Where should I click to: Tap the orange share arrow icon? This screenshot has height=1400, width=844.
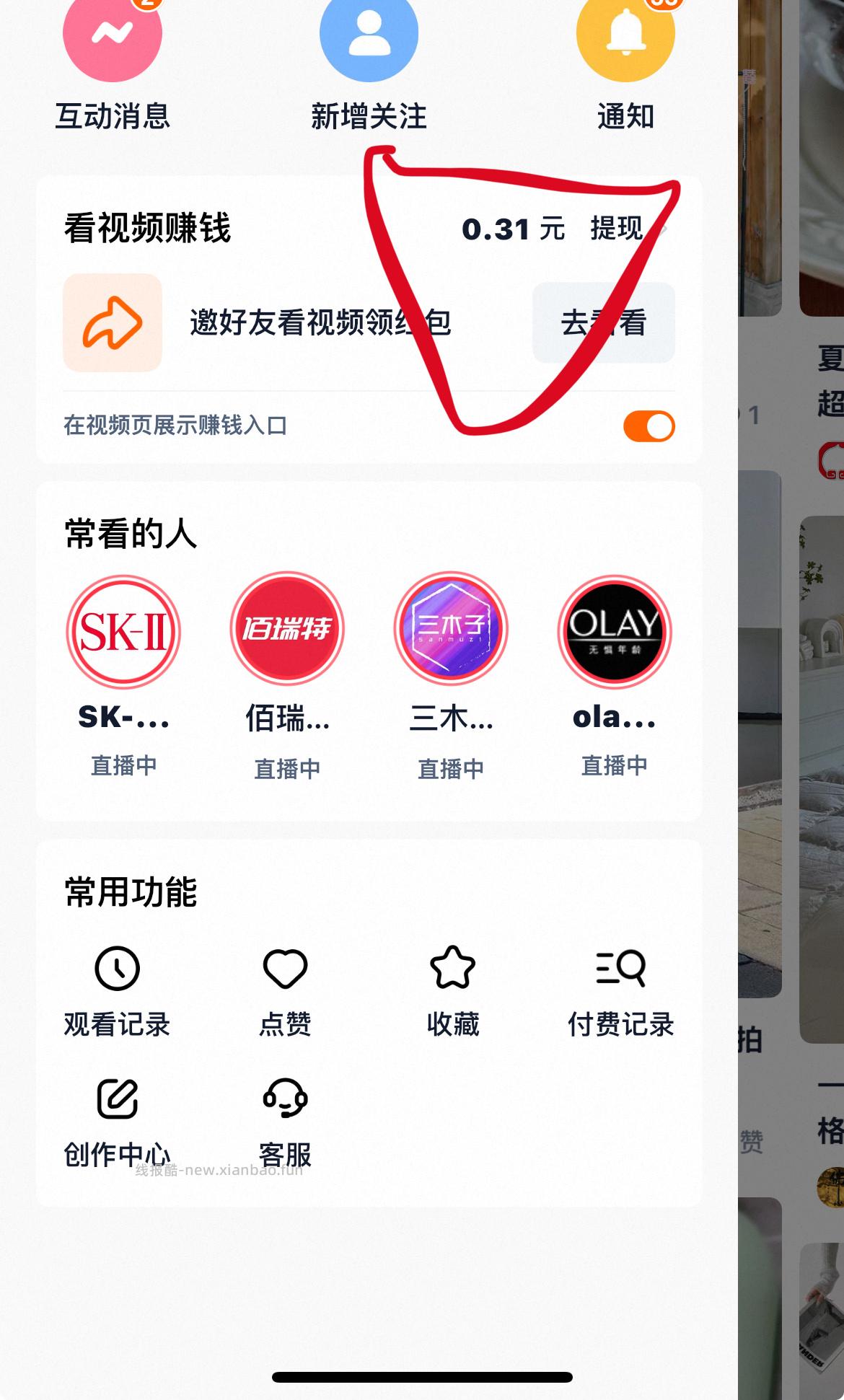[112, 322]
